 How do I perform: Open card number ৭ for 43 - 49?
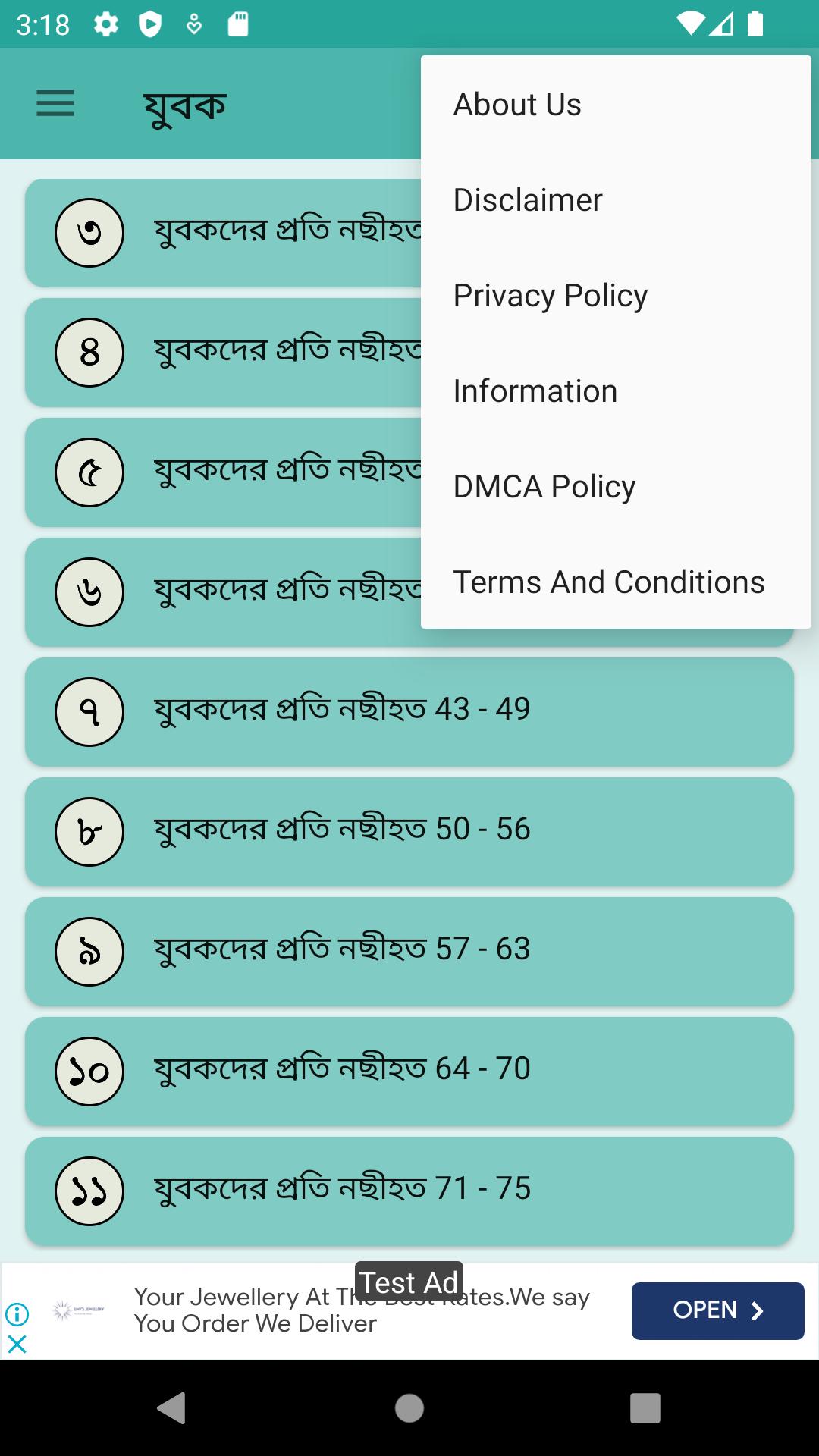click(x=409, y=711)
